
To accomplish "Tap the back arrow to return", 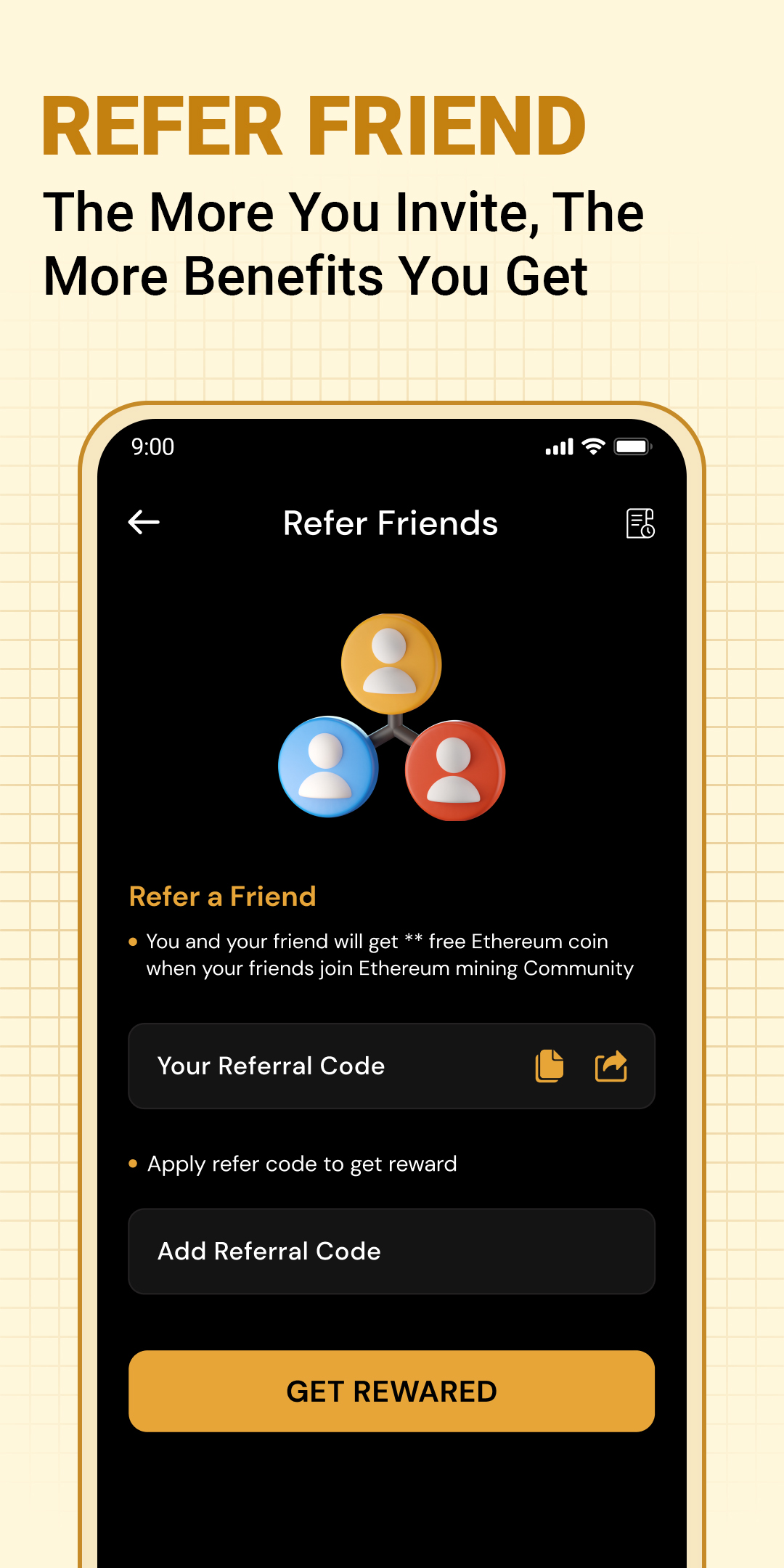I will [143, 522].
